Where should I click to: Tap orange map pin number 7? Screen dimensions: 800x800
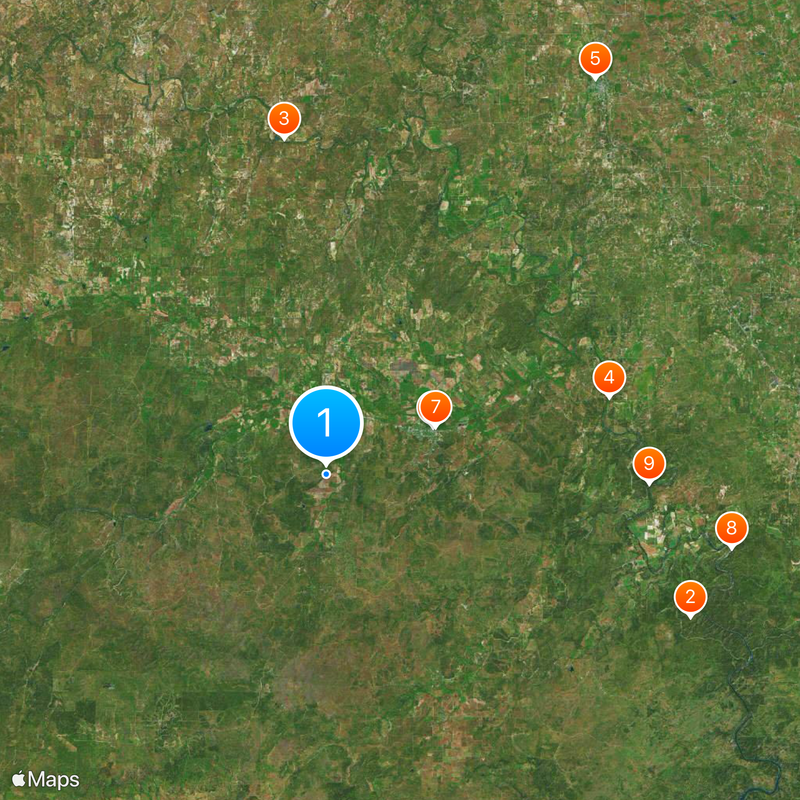[435, 407]
